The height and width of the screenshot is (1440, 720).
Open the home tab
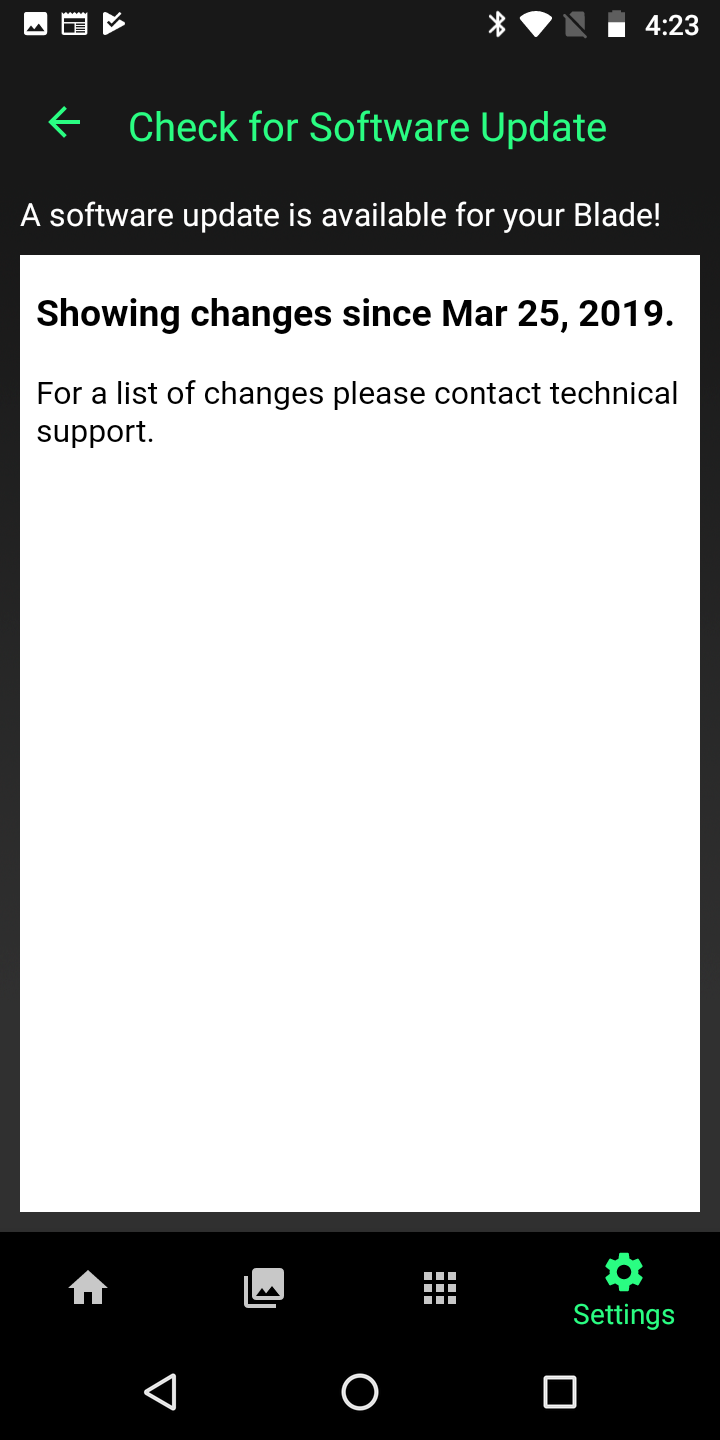(88, 1288)
